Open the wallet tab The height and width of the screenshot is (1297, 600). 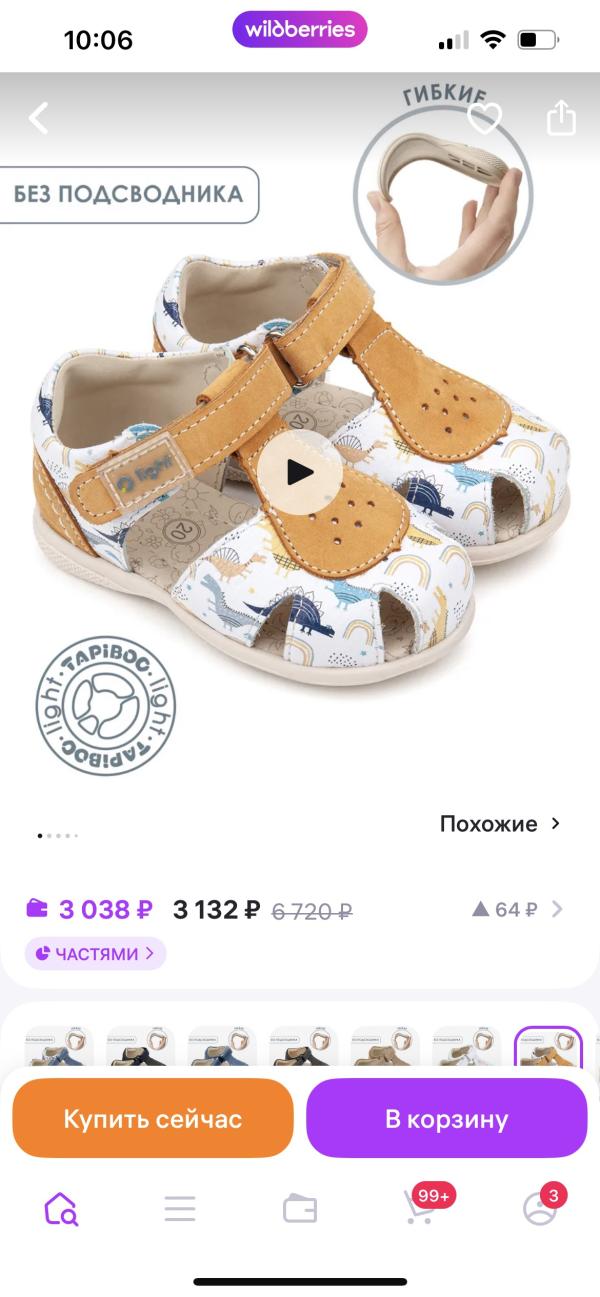click(x=300, y=1209)
